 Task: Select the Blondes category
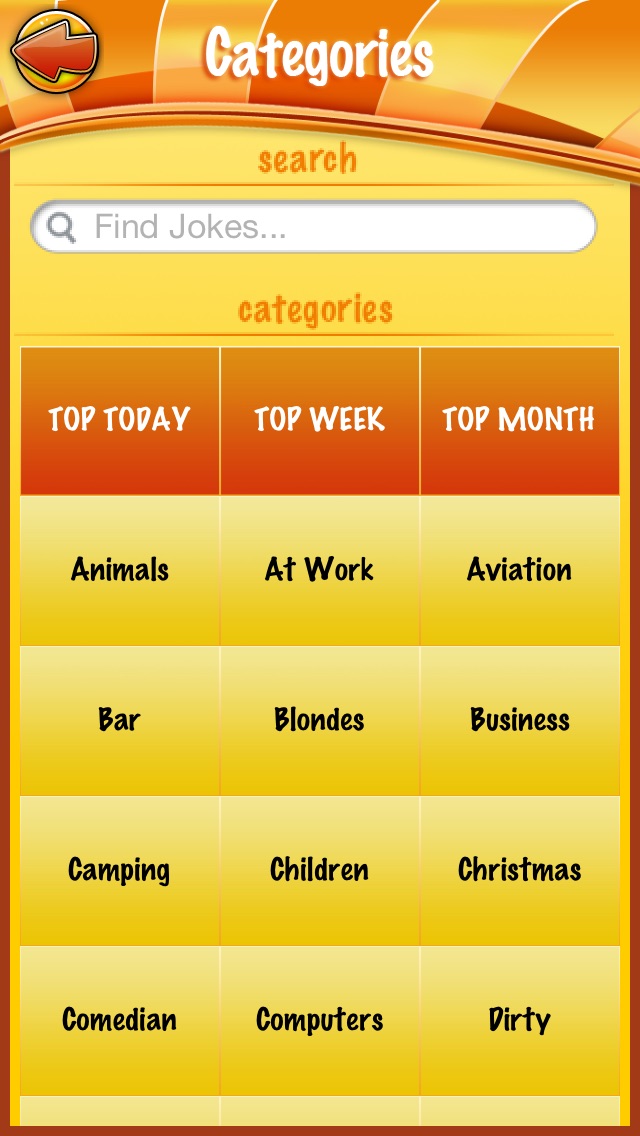[x=320, y=721]
